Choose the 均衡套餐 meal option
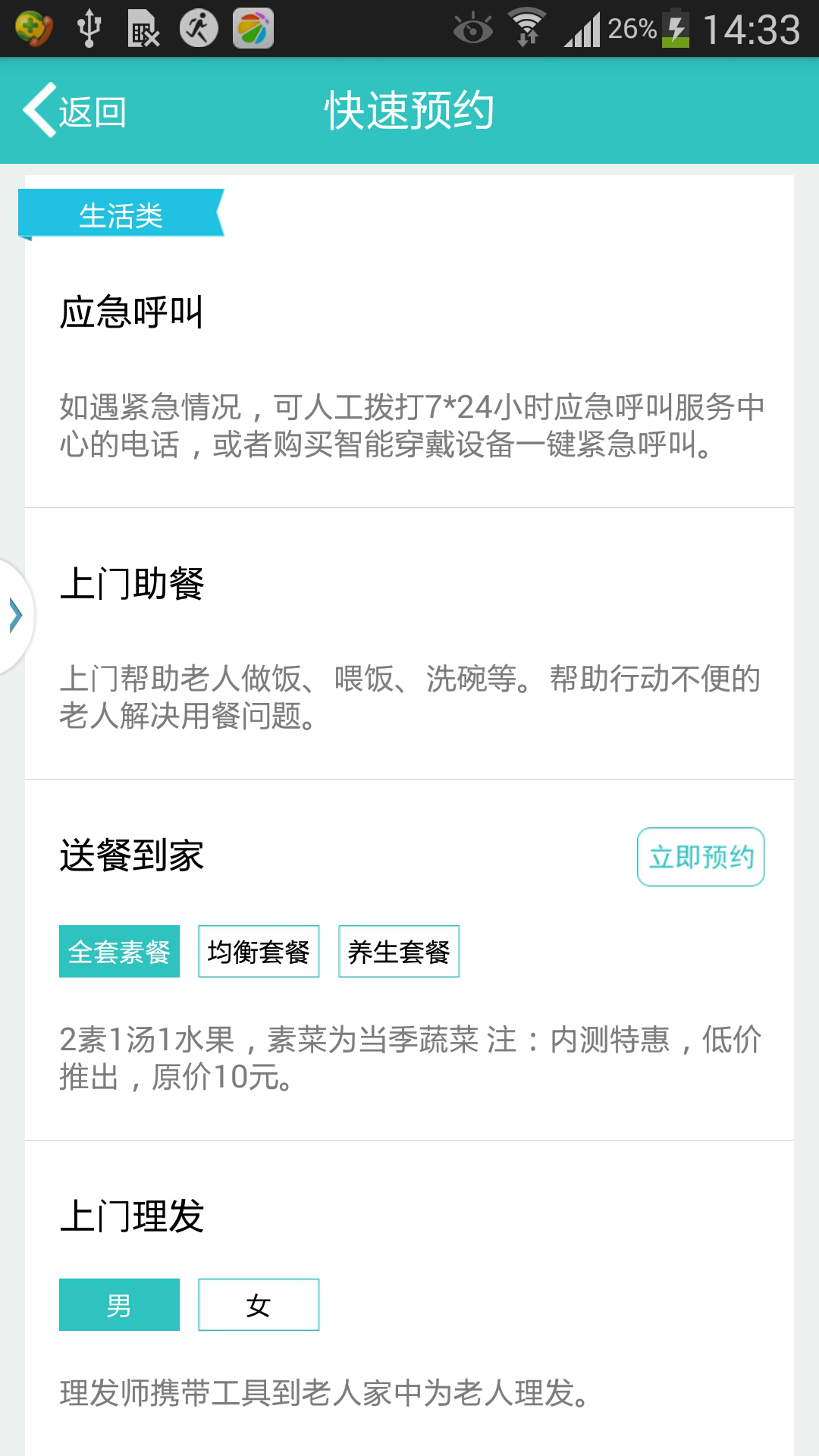Image resolution: width=819 pixels, height=1456 pixels. coord(258,952)
